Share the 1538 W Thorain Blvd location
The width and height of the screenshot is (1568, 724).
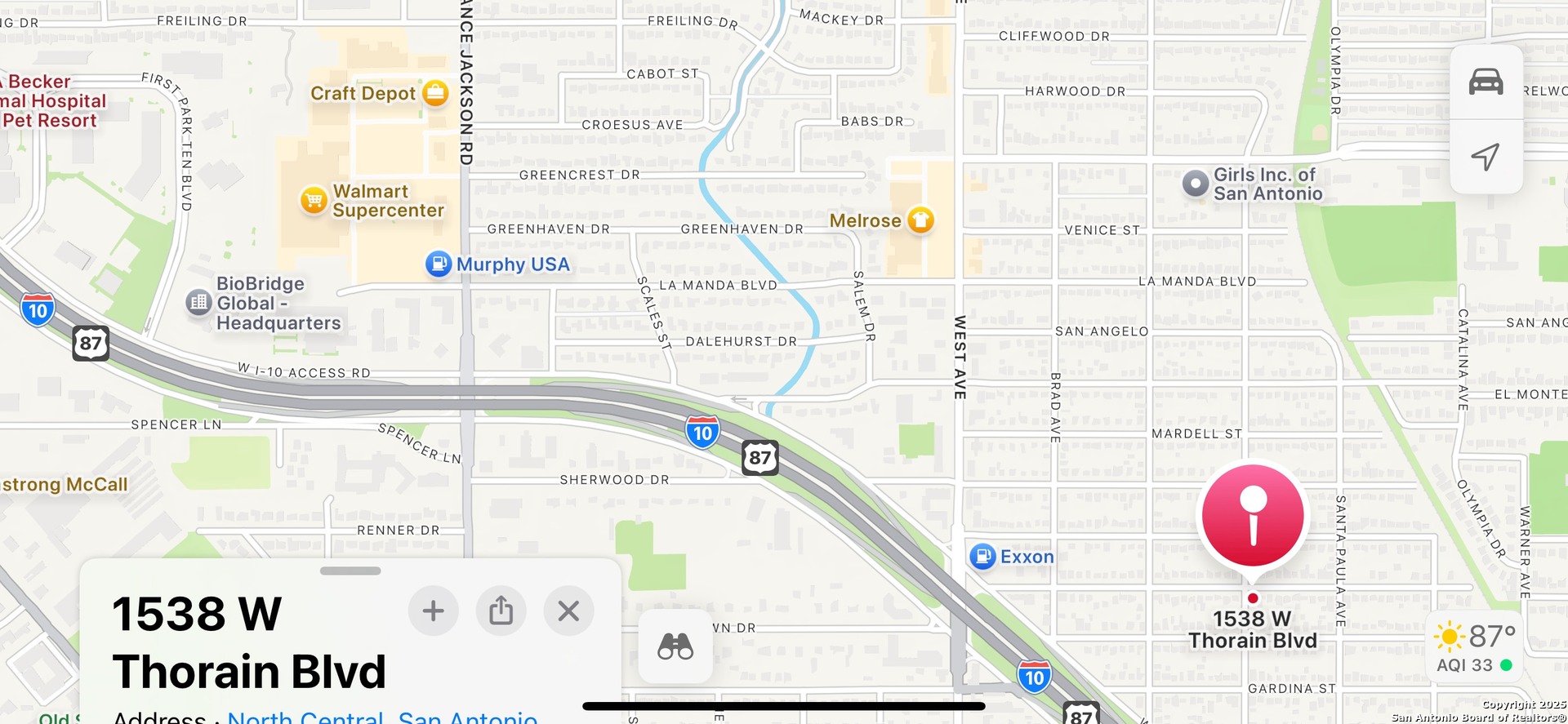point(501,611)
